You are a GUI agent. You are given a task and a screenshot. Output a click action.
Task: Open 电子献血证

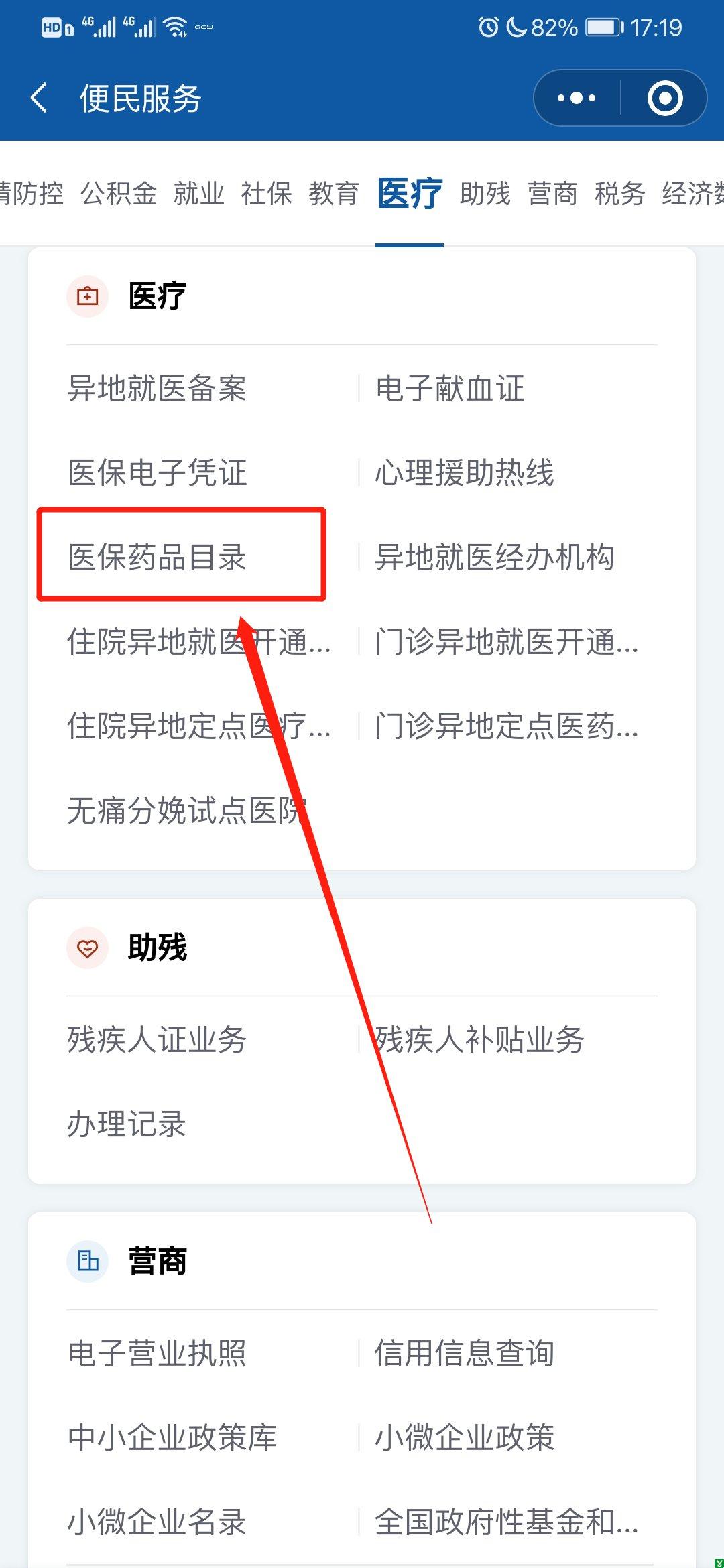(450, 389)
